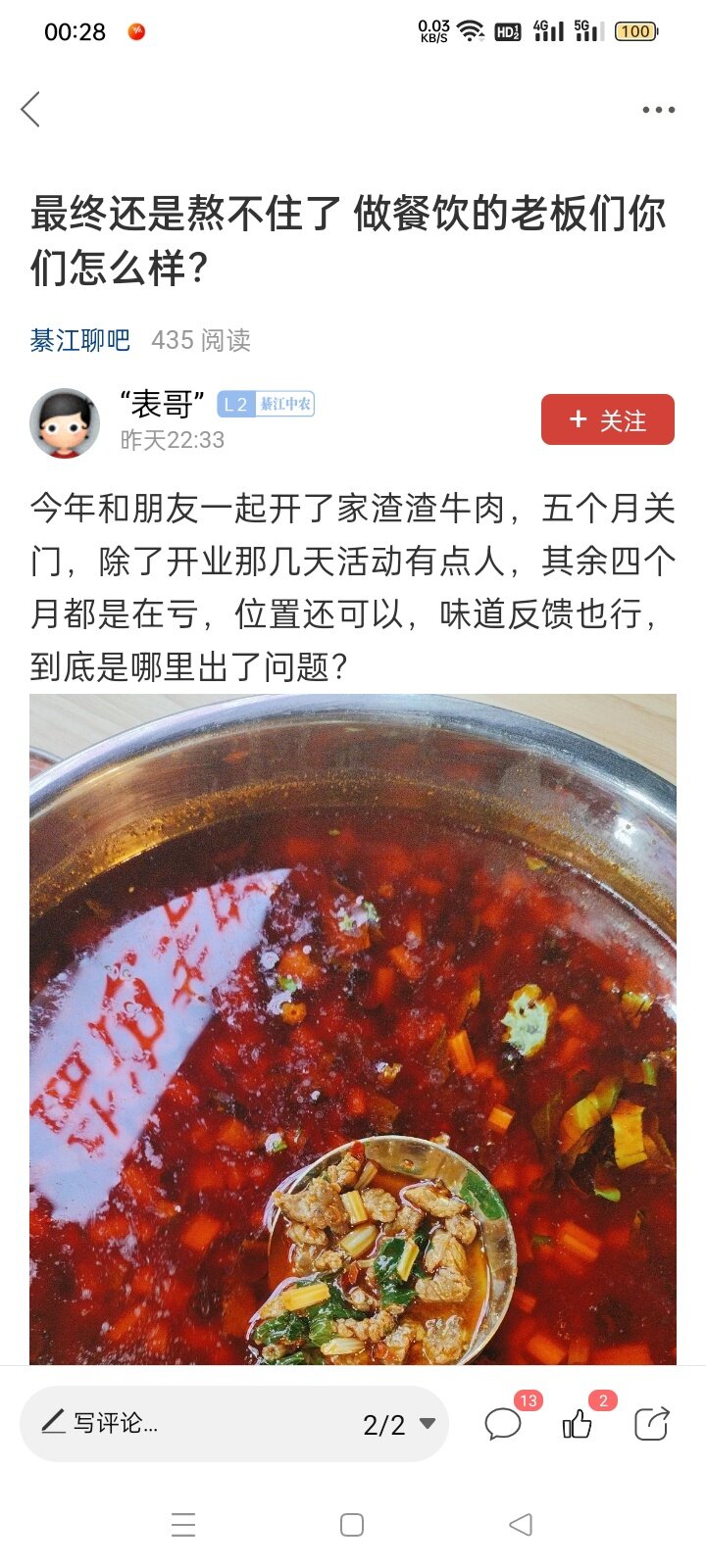The height and width of the screenshot is (1568, 706).
Task: Like this post with thumbs-up icon
Action: [x=578, y=1423]
